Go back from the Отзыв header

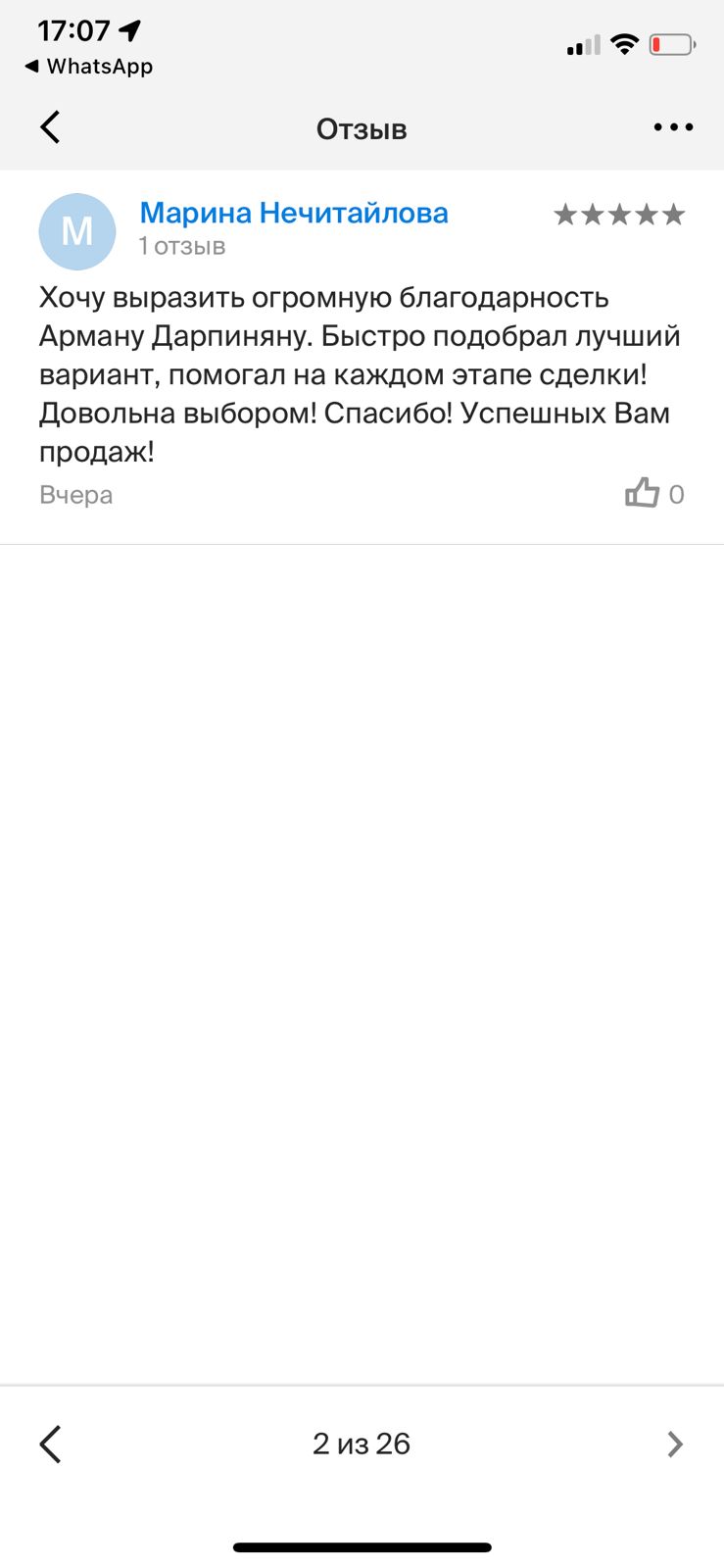pyautogui.click(x=50, y=127)
